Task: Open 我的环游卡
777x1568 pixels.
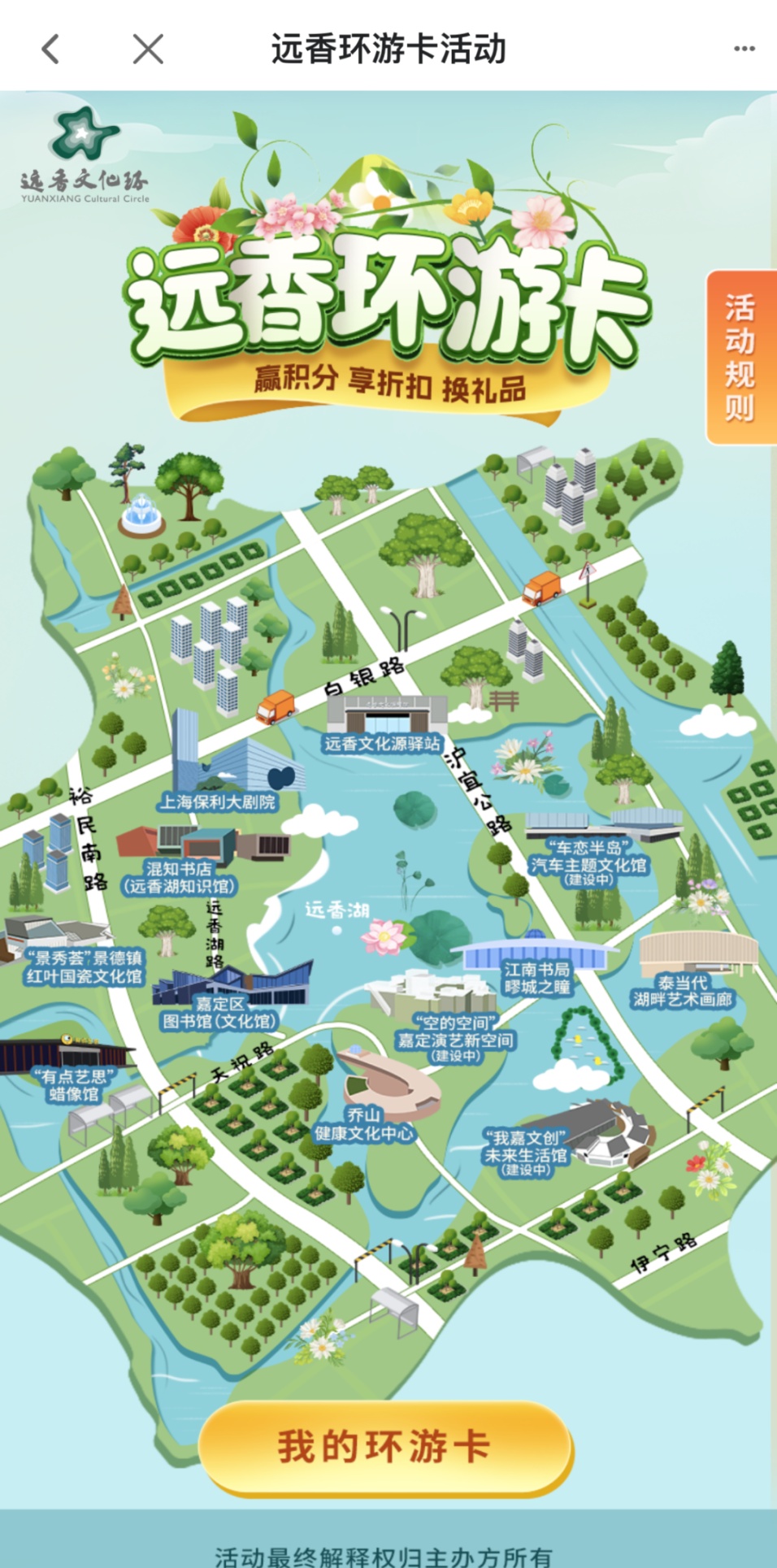Action: click(x=385, y=1448)
